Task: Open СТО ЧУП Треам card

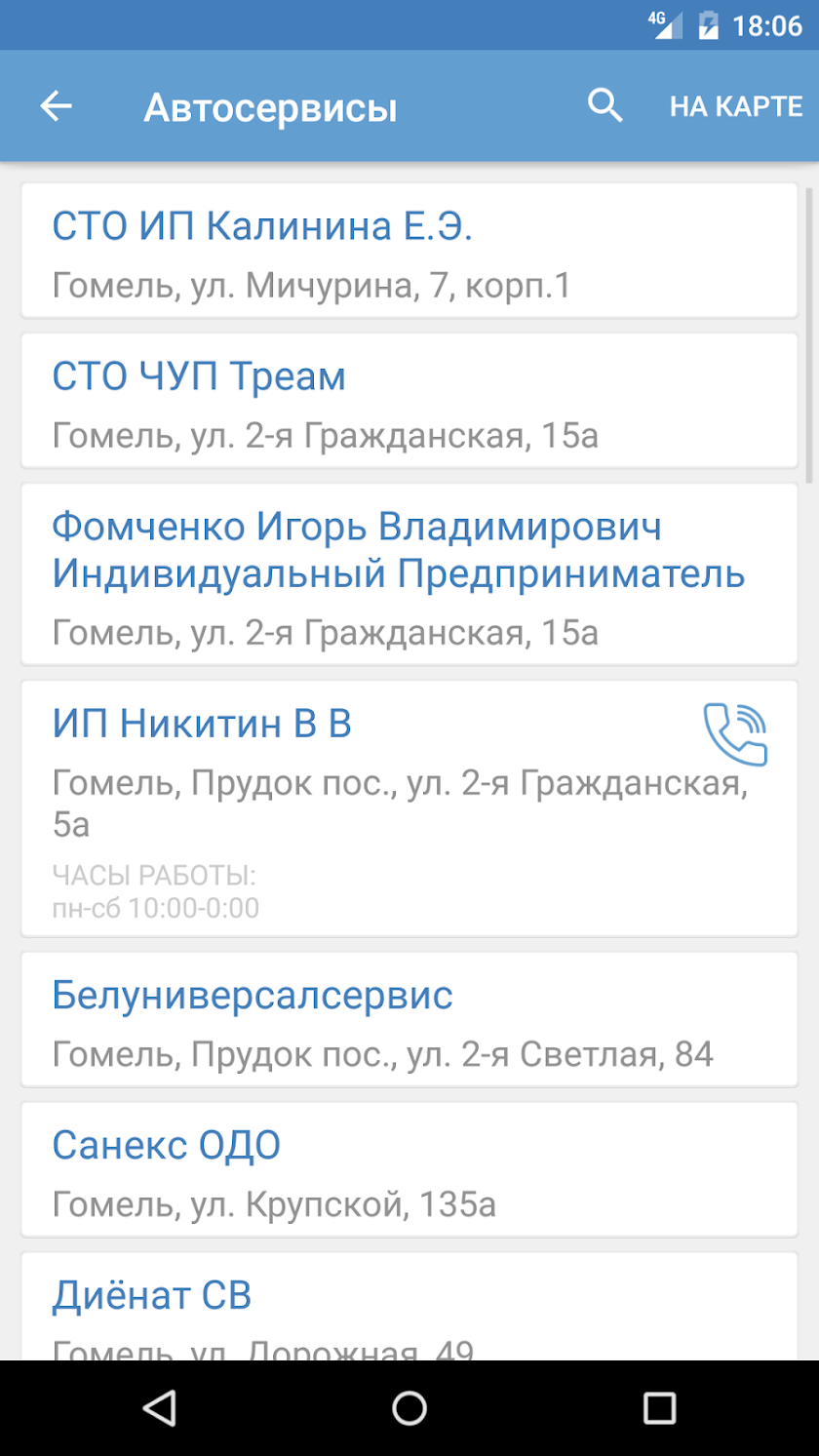Action: 409,401
